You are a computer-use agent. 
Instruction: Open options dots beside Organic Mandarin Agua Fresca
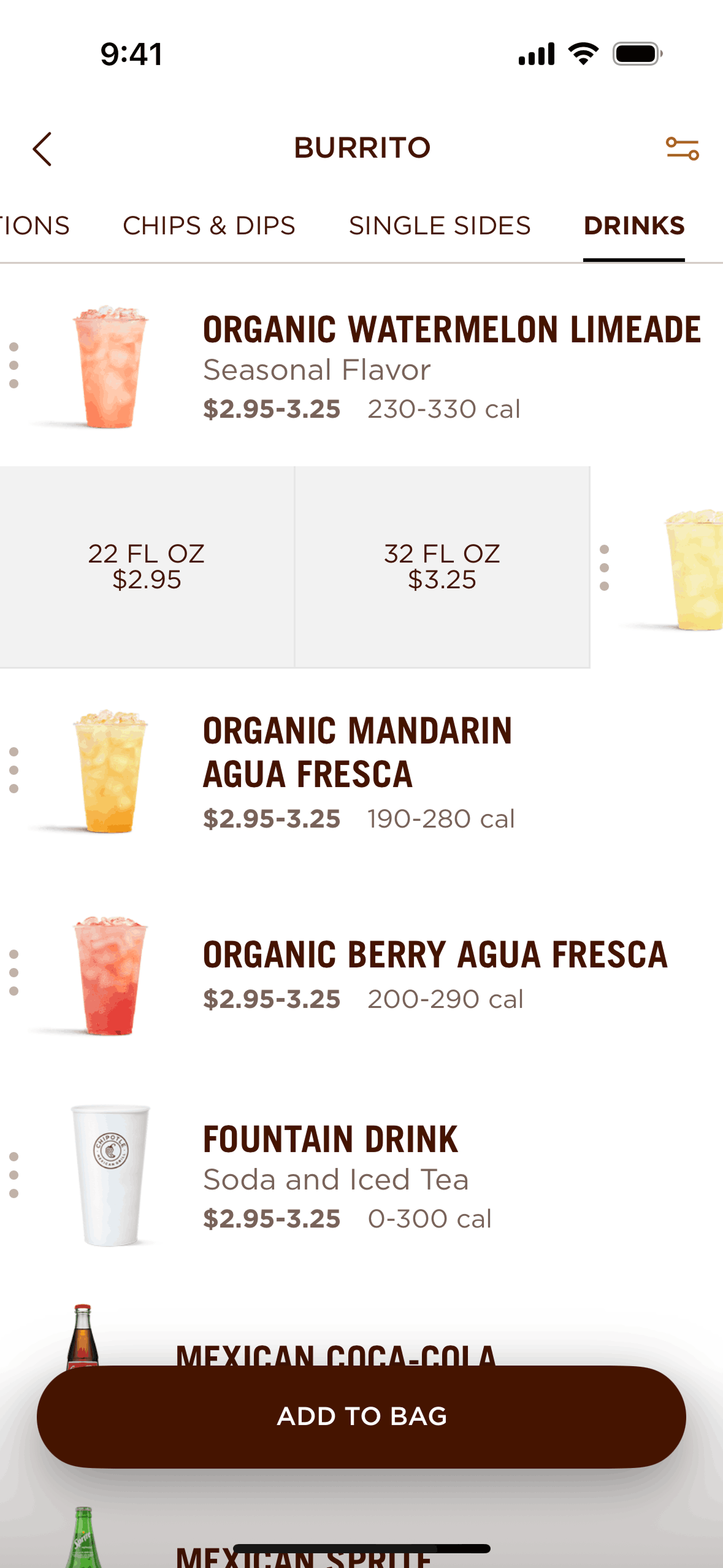pos(14,771)
